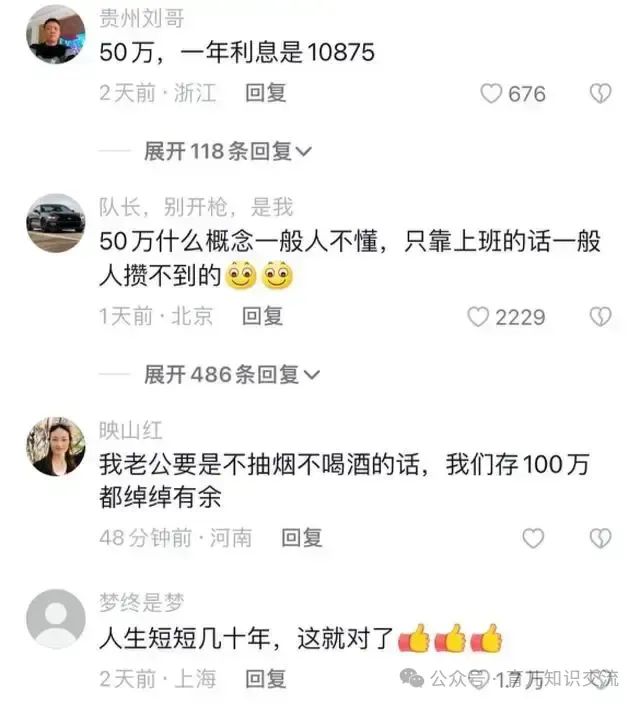
Task: Dislike 映山红's comment
Action: click(599, 538)
